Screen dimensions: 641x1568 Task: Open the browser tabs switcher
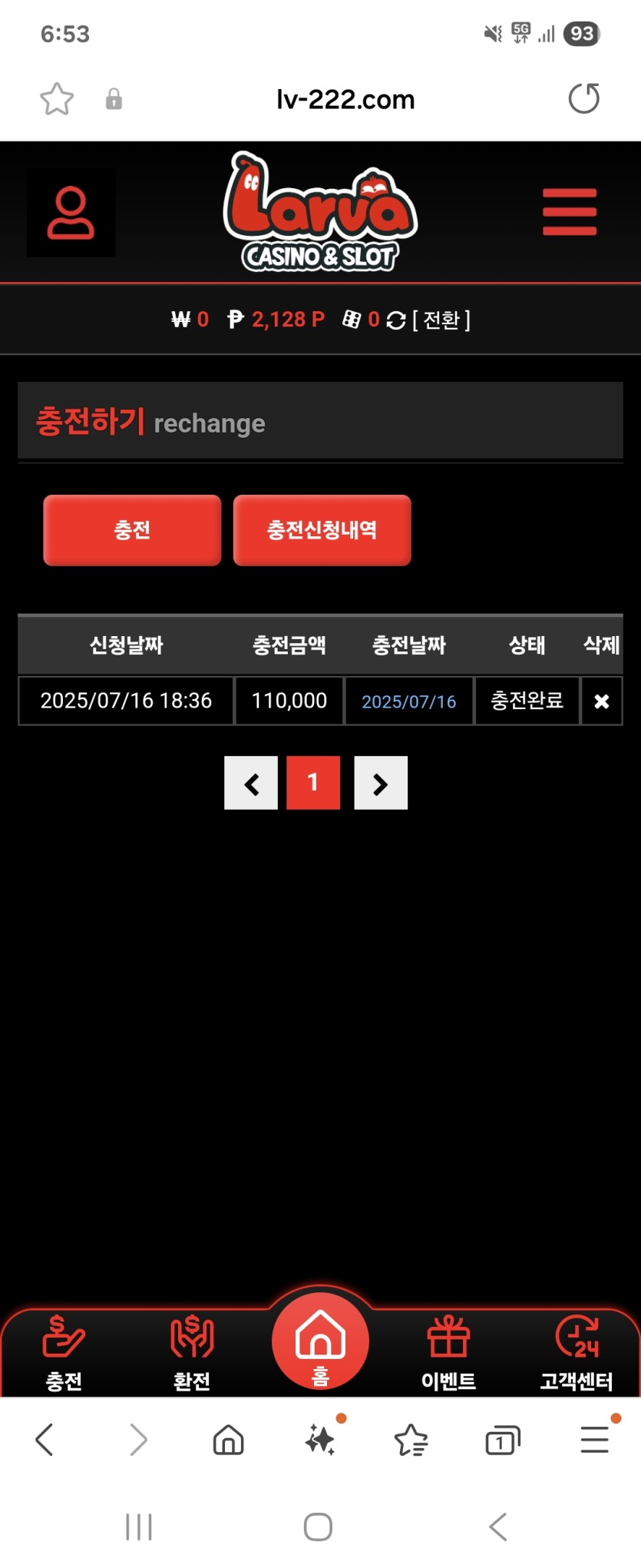pos(503,1440)
